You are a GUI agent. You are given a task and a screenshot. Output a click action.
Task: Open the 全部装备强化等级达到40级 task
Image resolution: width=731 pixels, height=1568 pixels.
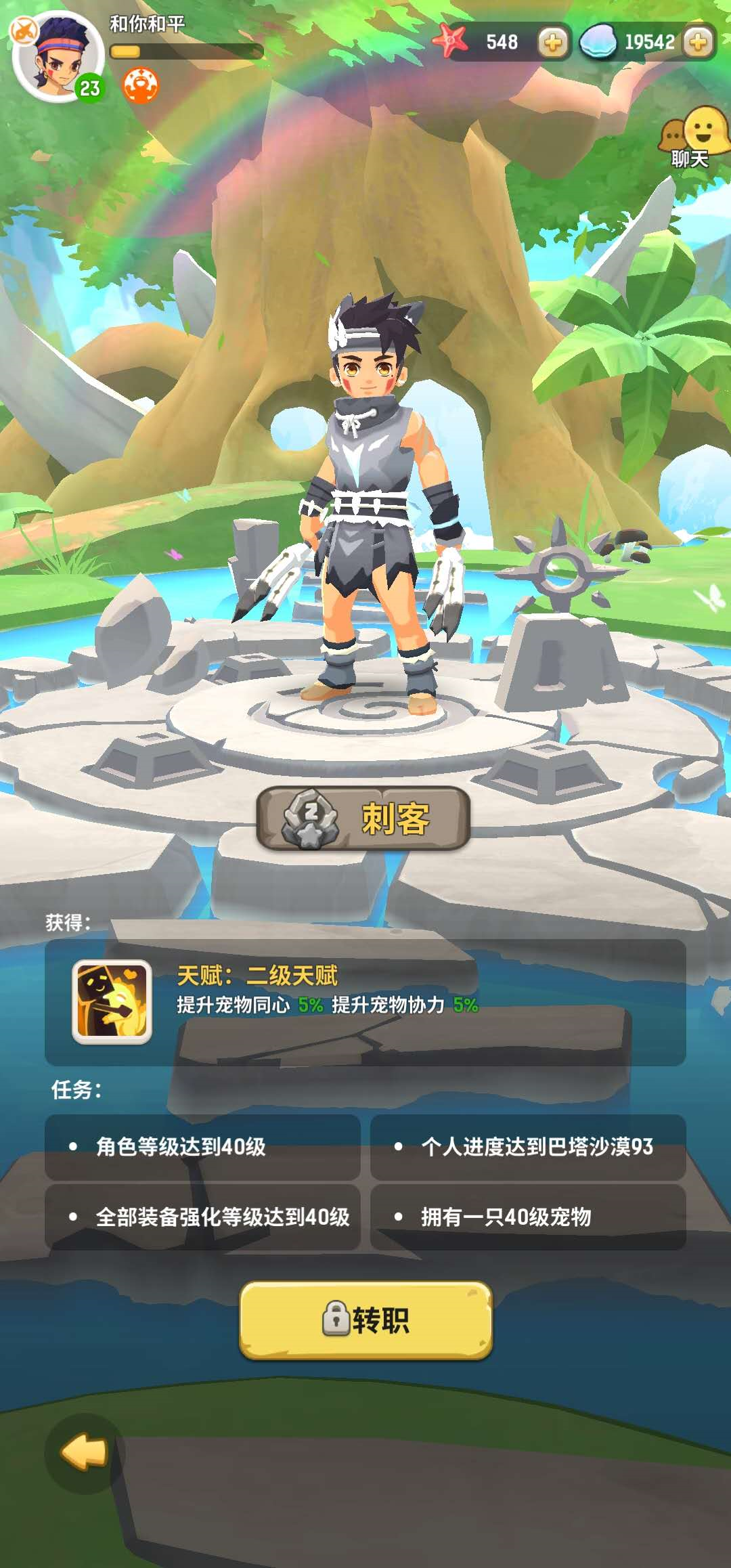(x=202, y=1217)
